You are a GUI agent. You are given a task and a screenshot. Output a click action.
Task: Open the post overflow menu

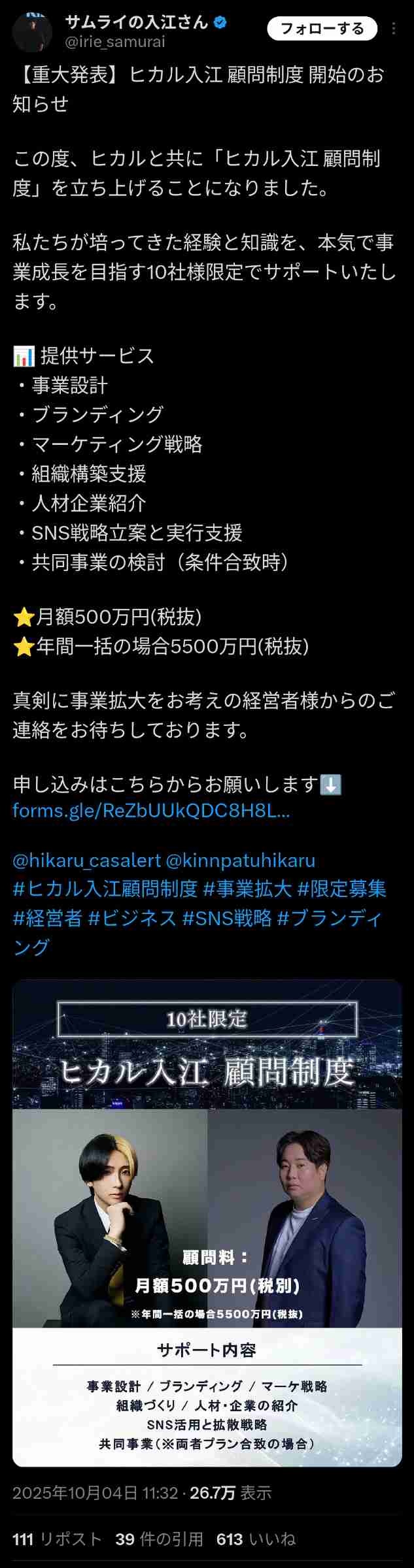click(393, 29)
